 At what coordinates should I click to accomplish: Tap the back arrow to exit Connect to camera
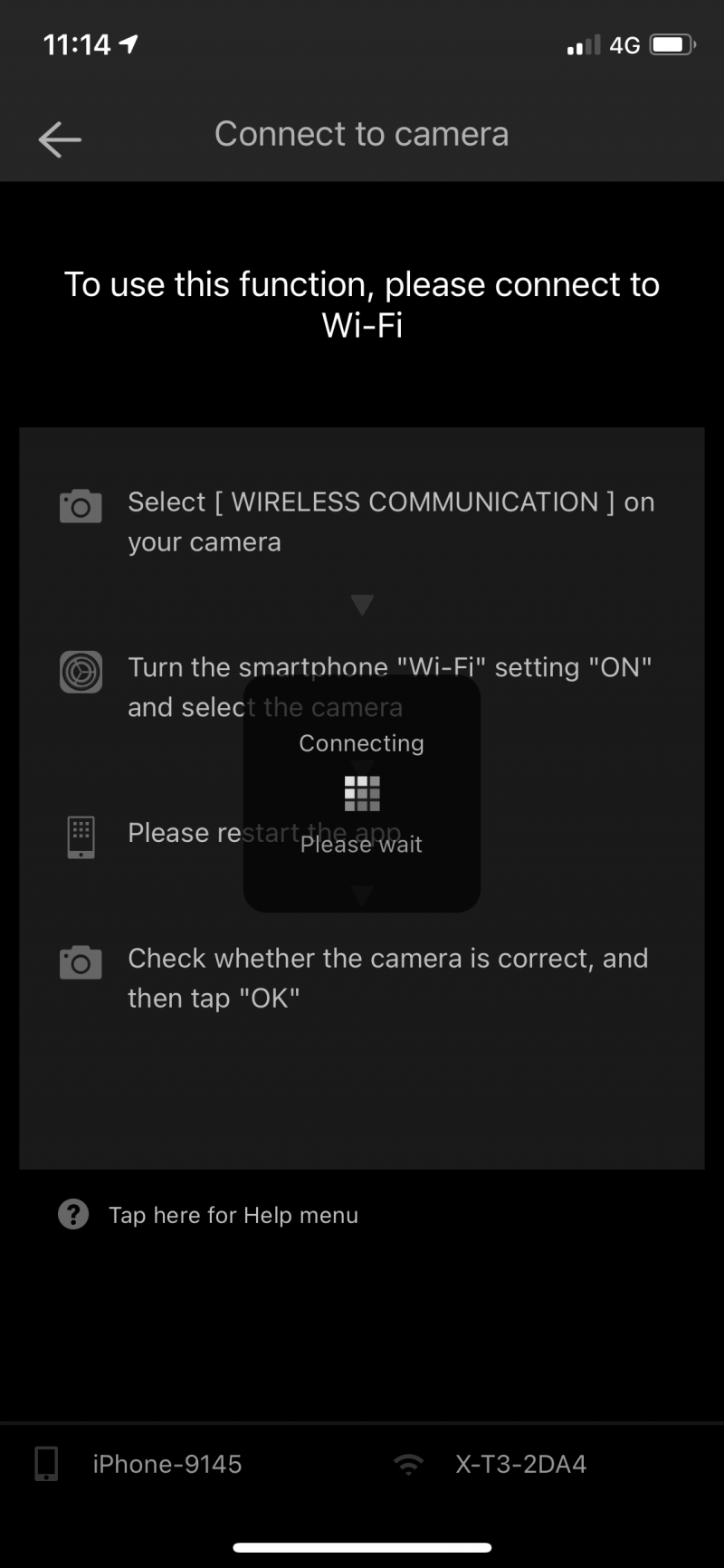[x=59, y=139]
